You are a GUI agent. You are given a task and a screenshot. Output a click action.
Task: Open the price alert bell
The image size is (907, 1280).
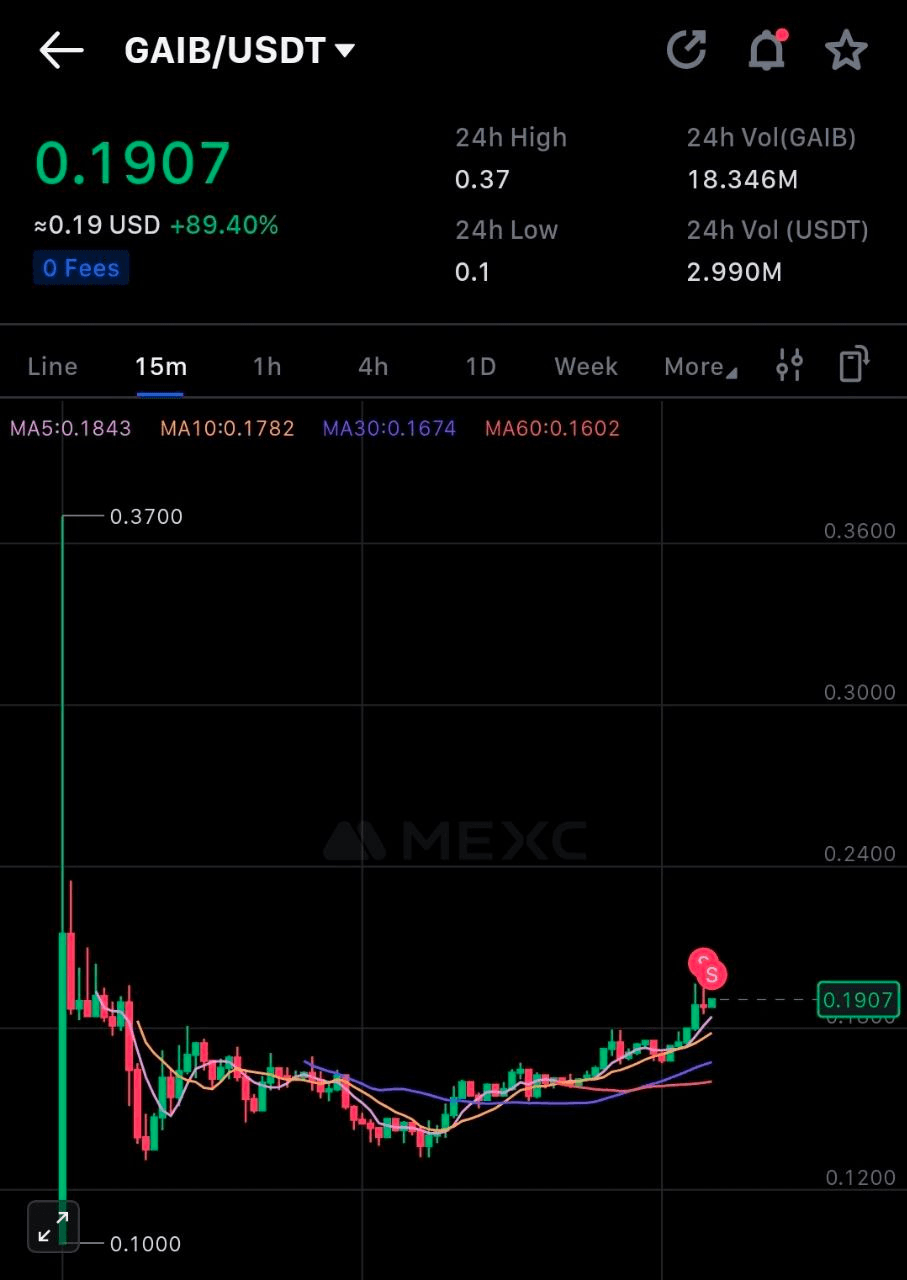click(767, 50)
